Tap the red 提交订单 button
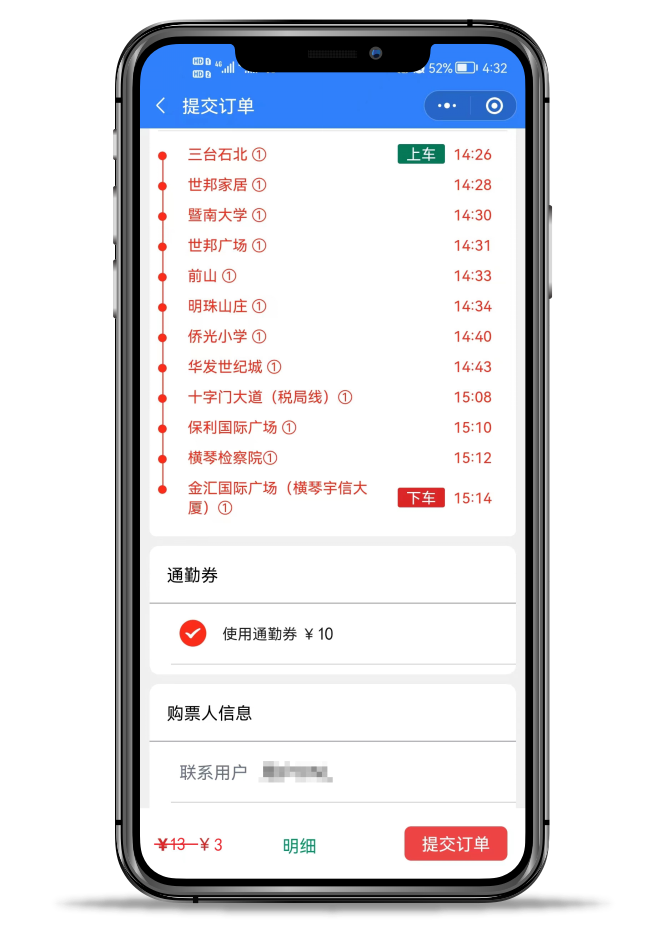 click(455, 843)
